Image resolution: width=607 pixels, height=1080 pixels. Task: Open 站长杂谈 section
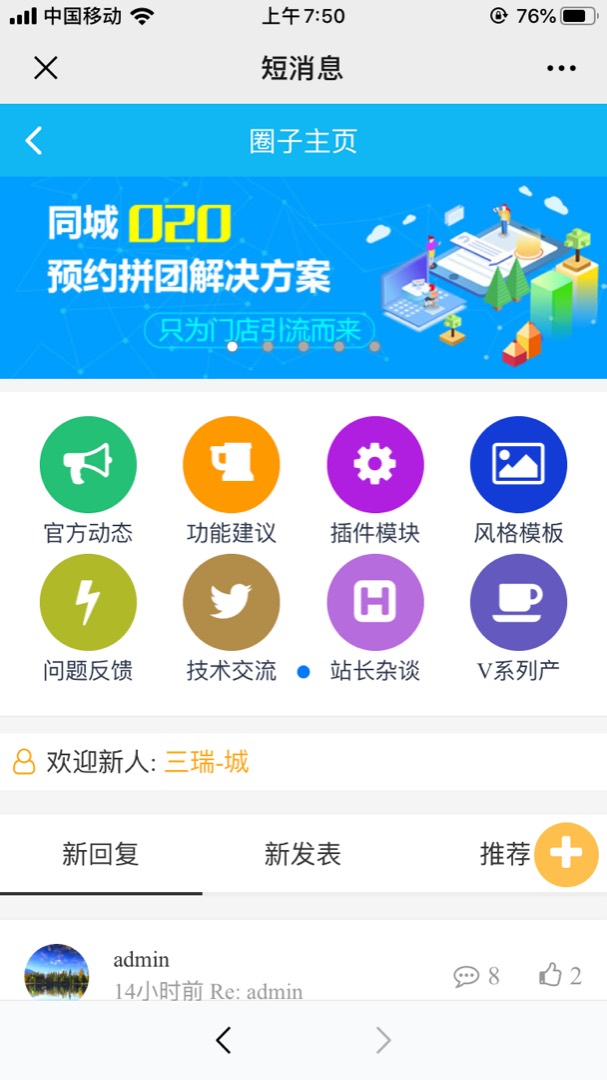[375, 603]
